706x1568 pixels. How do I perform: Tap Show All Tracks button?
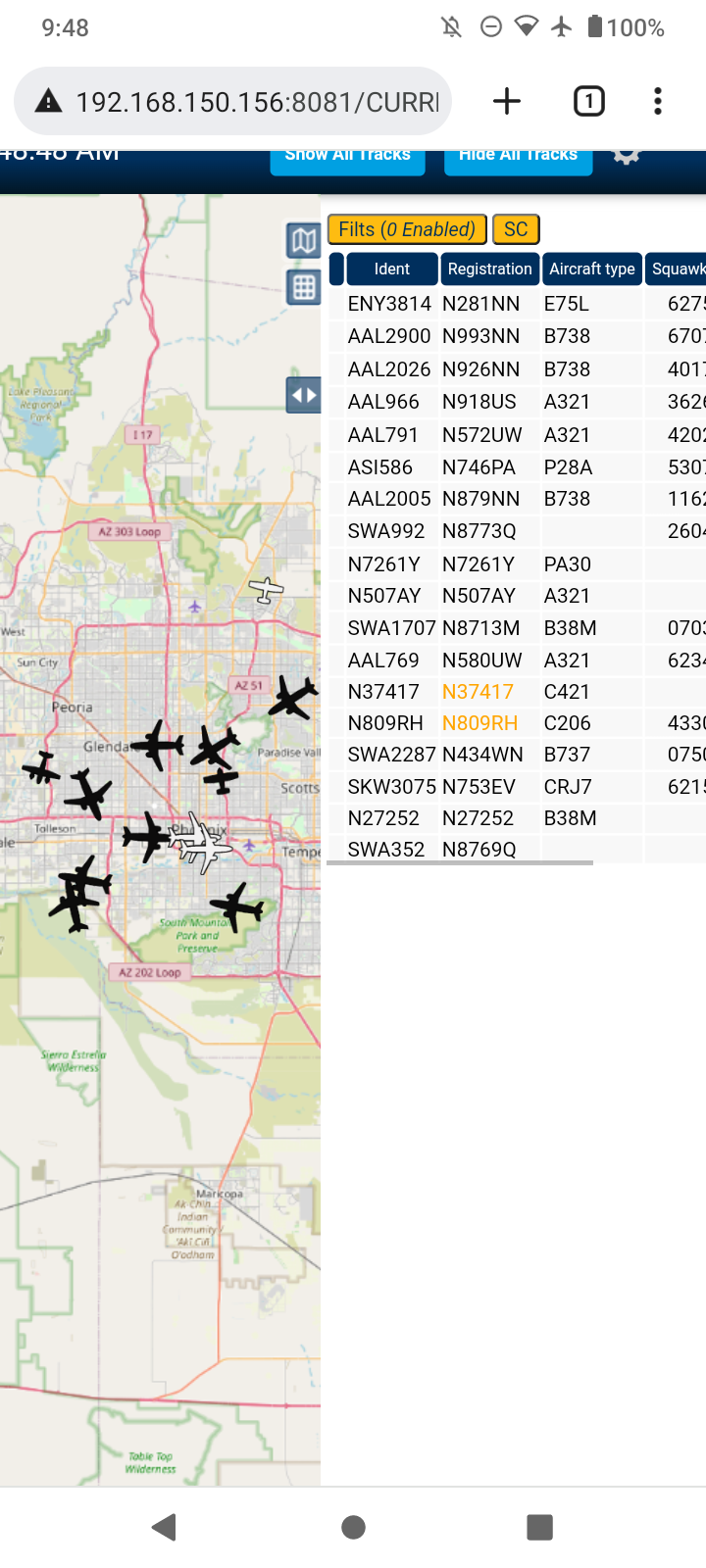pos(348,160)
